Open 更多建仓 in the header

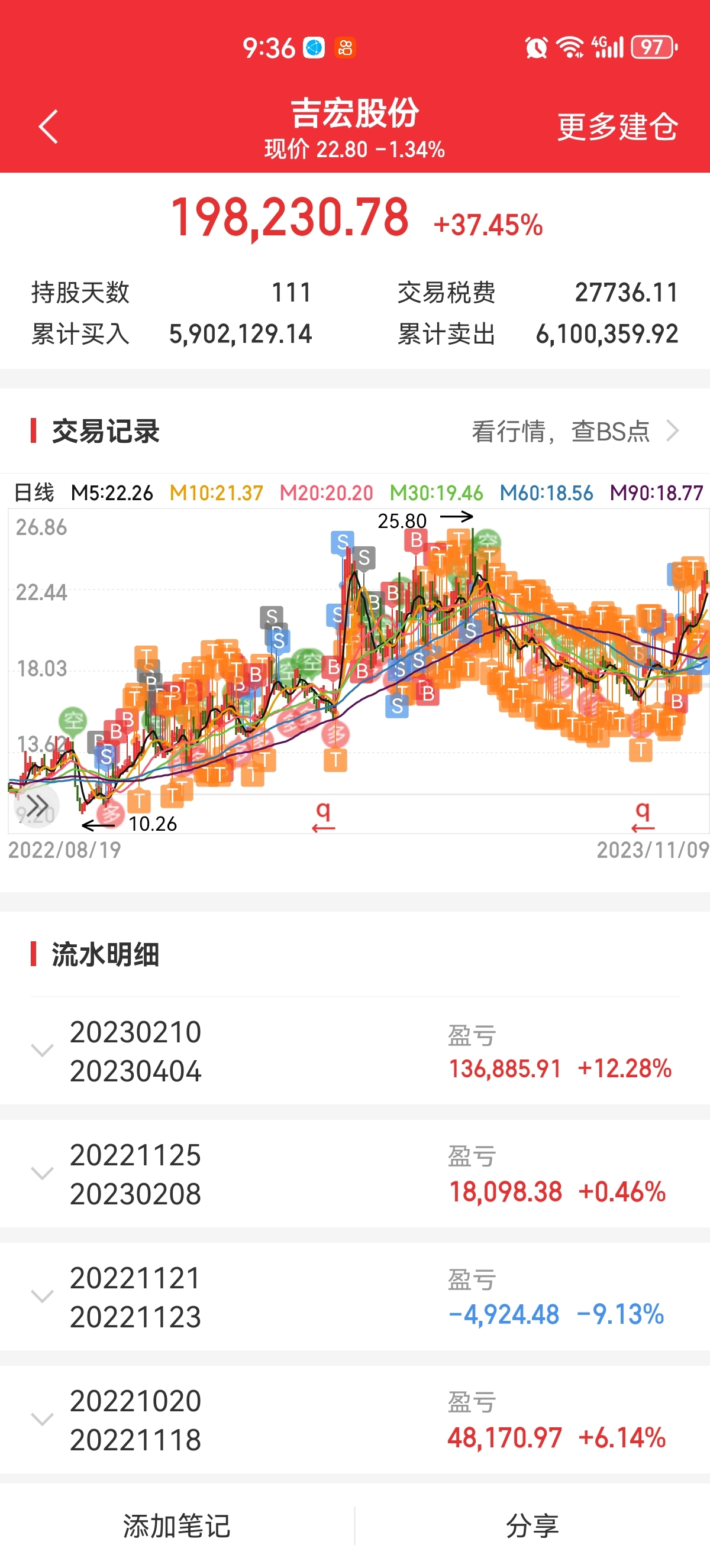click(617, 127)
